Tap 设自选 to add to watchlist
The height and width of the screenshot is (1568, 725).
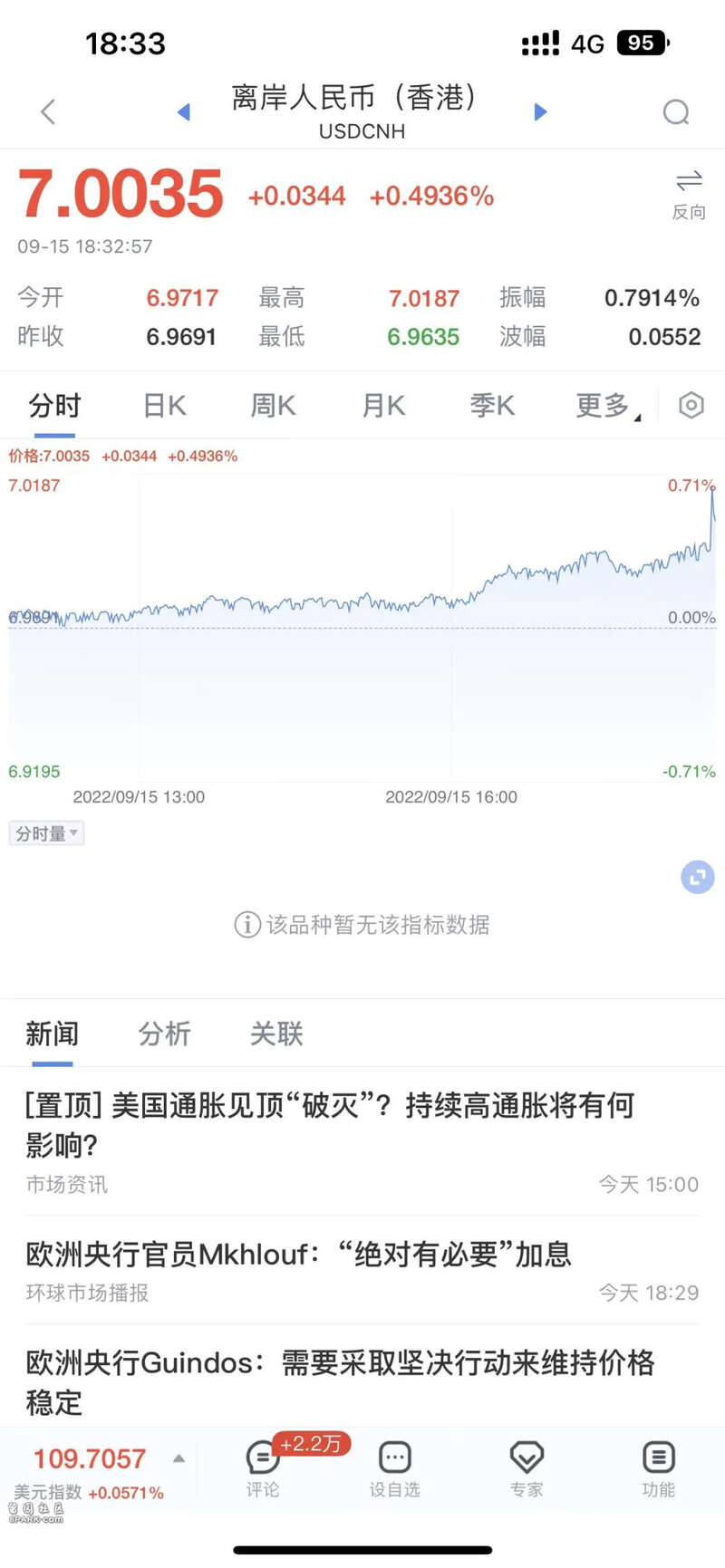tap(394, 1469)
